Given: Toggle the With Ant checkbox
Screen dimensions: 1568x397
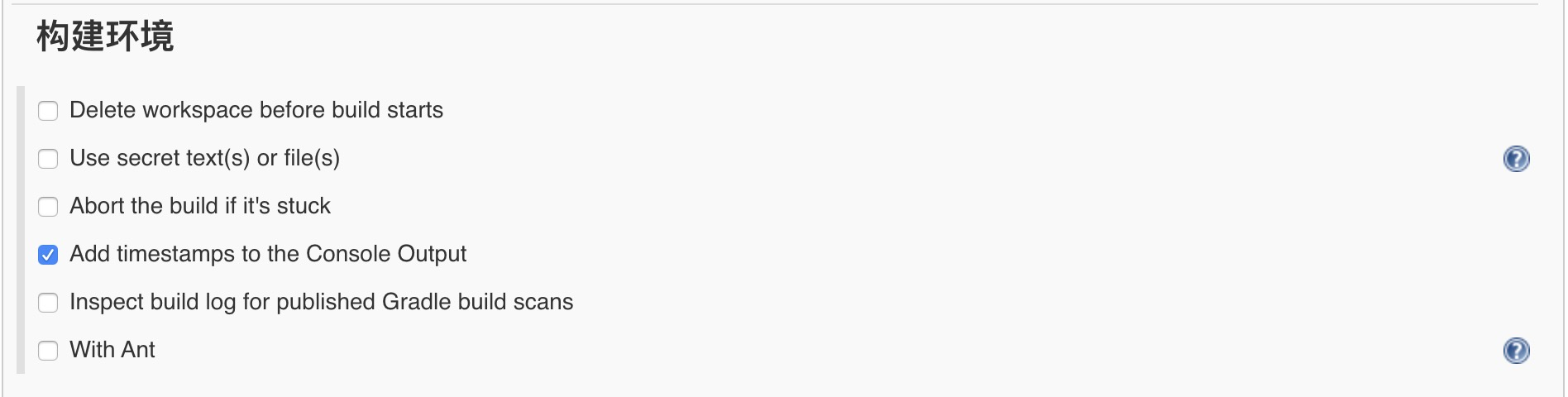Looking at the screenshot, I should tap(48, 351).
